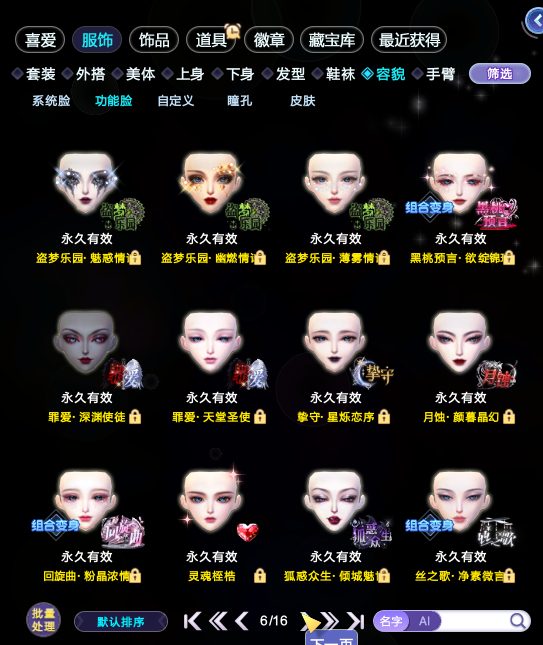Open the 徽章 tab
The height and width of the screenshot is (645, 543).
[x=269, y=40]
